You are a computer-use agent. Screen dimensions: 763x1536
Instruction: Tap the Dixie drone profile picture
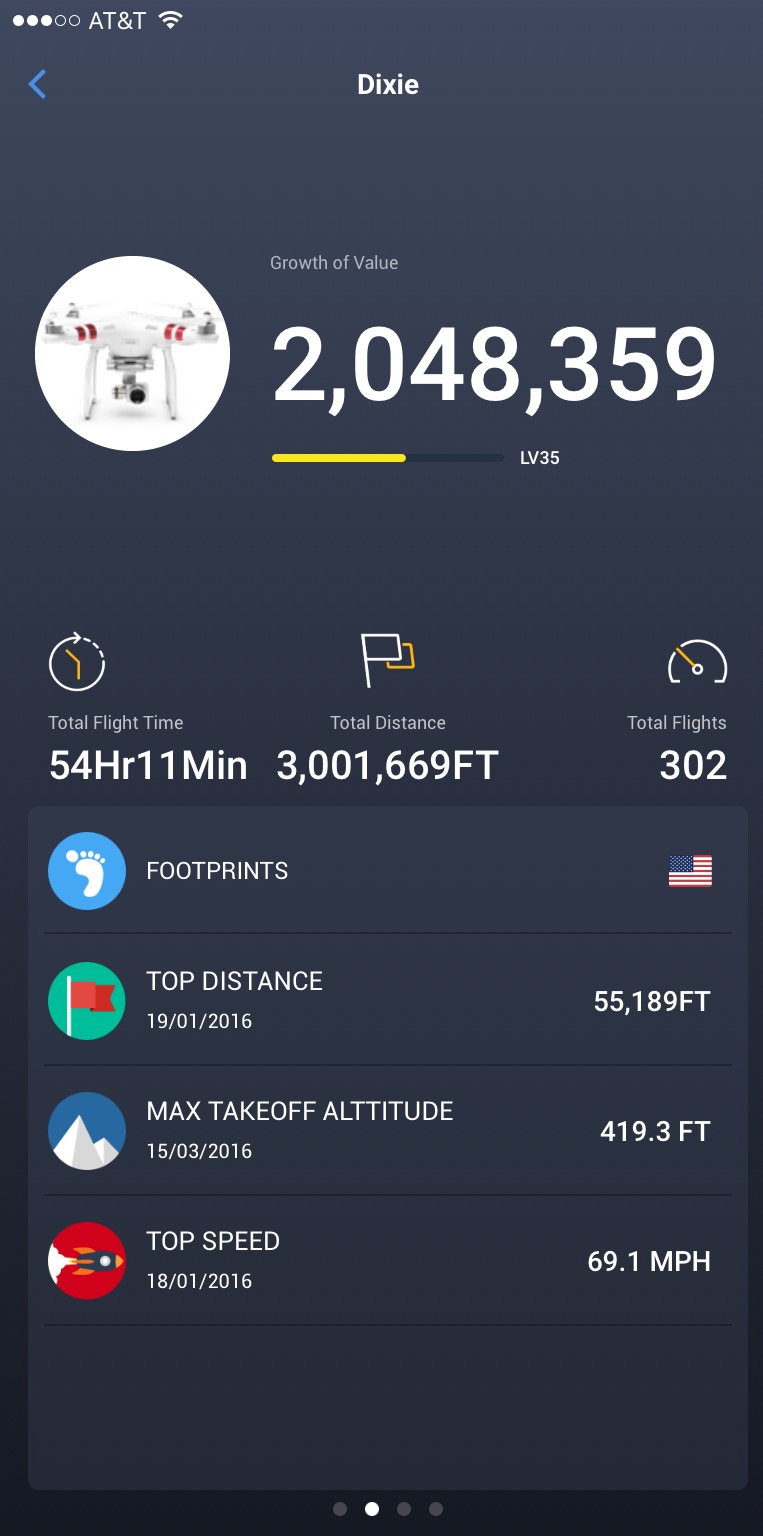click(133, 353)
